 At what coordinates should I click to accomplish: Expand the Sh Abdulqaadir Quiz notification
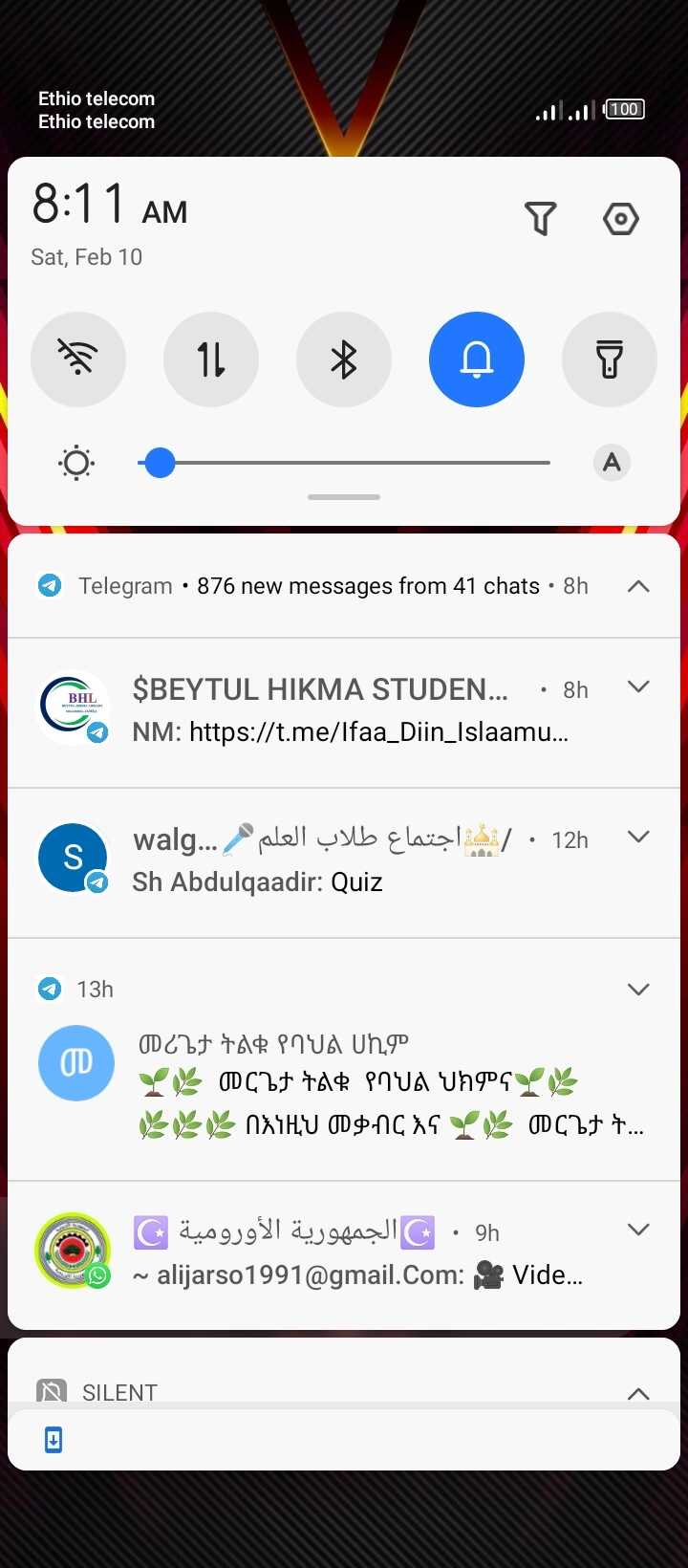(638, 837)
